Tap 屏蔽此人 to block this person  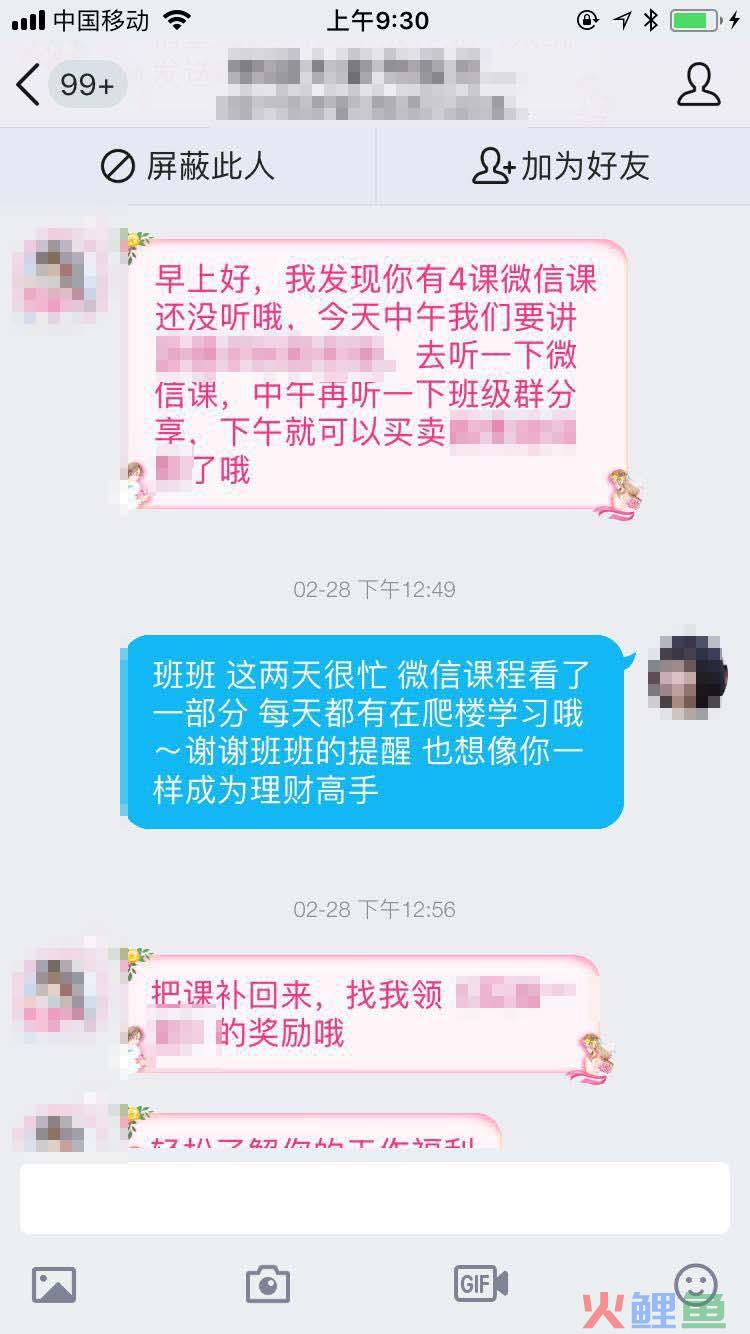[x=188, y=166]
